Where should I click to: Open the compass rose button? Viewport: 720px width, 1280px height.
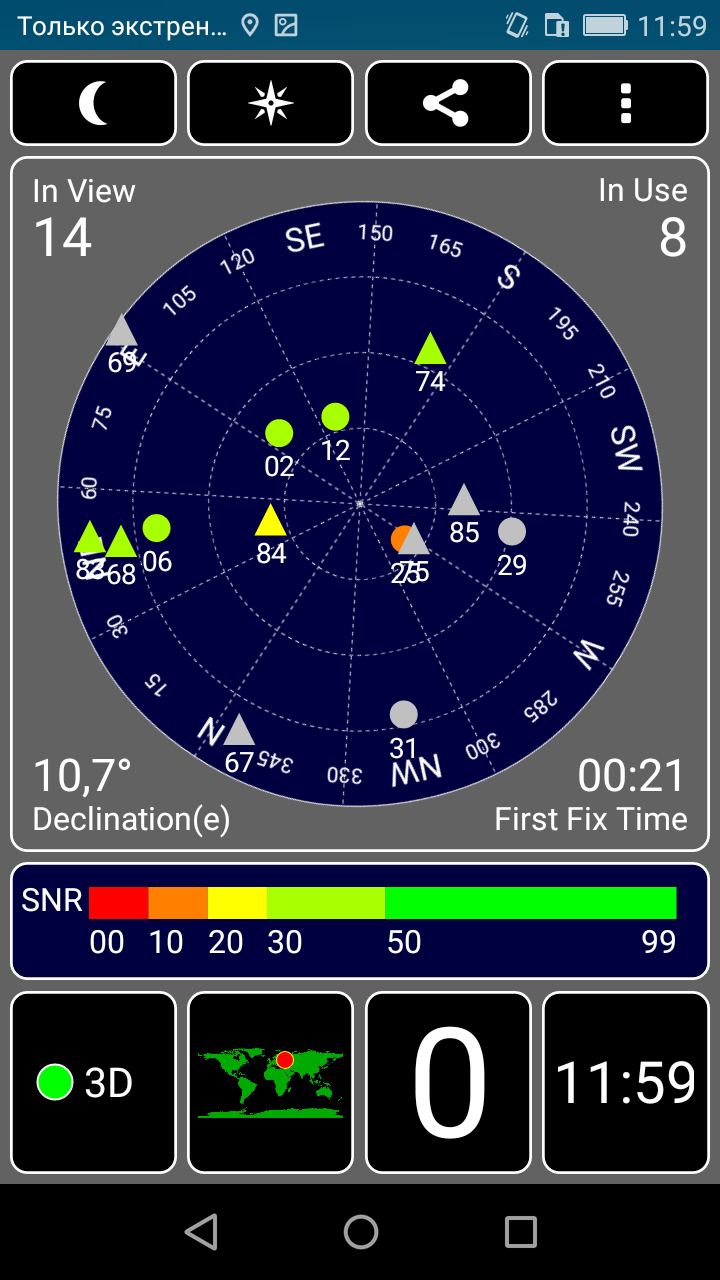[x=271, y=104]
